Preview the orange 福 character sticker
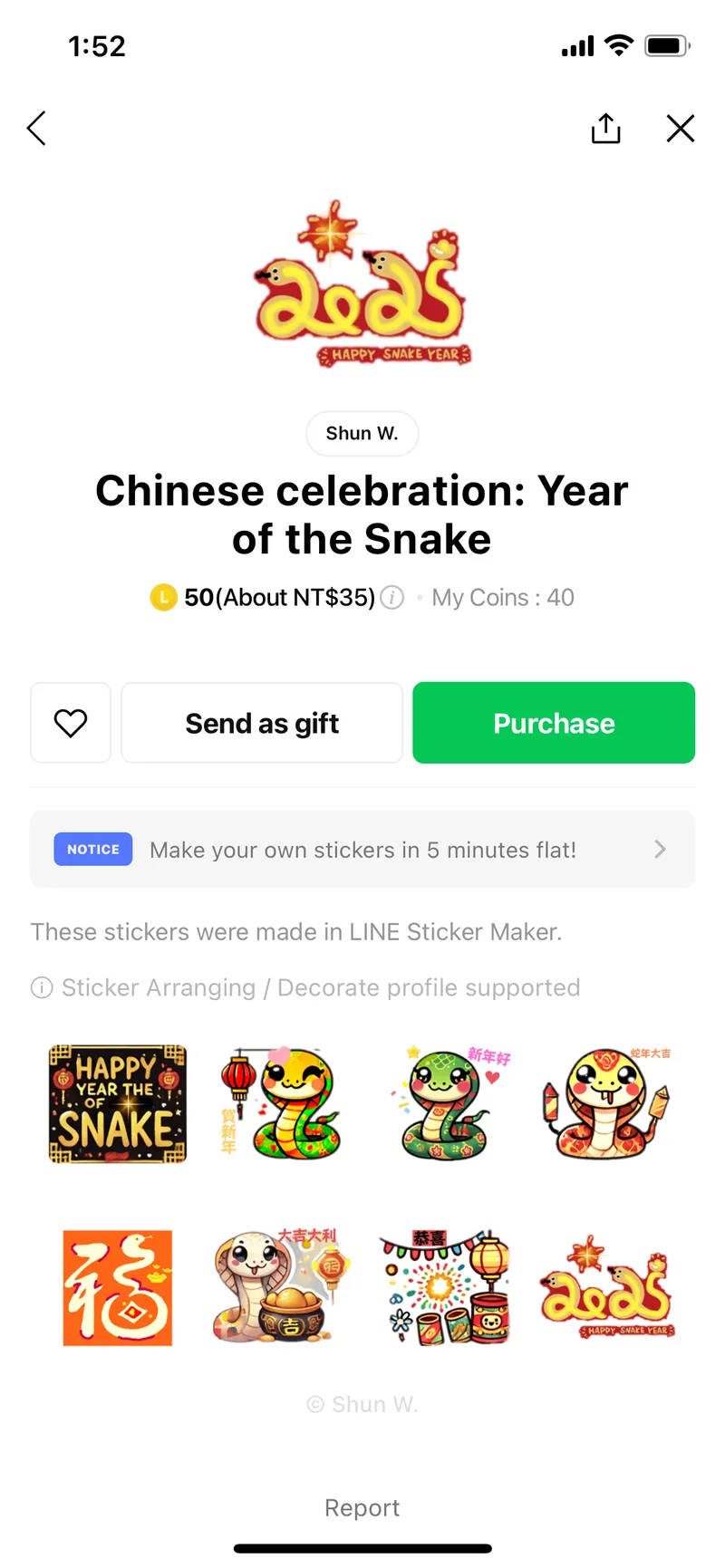The image size is (725, 1568). (x=118, y=1287)
